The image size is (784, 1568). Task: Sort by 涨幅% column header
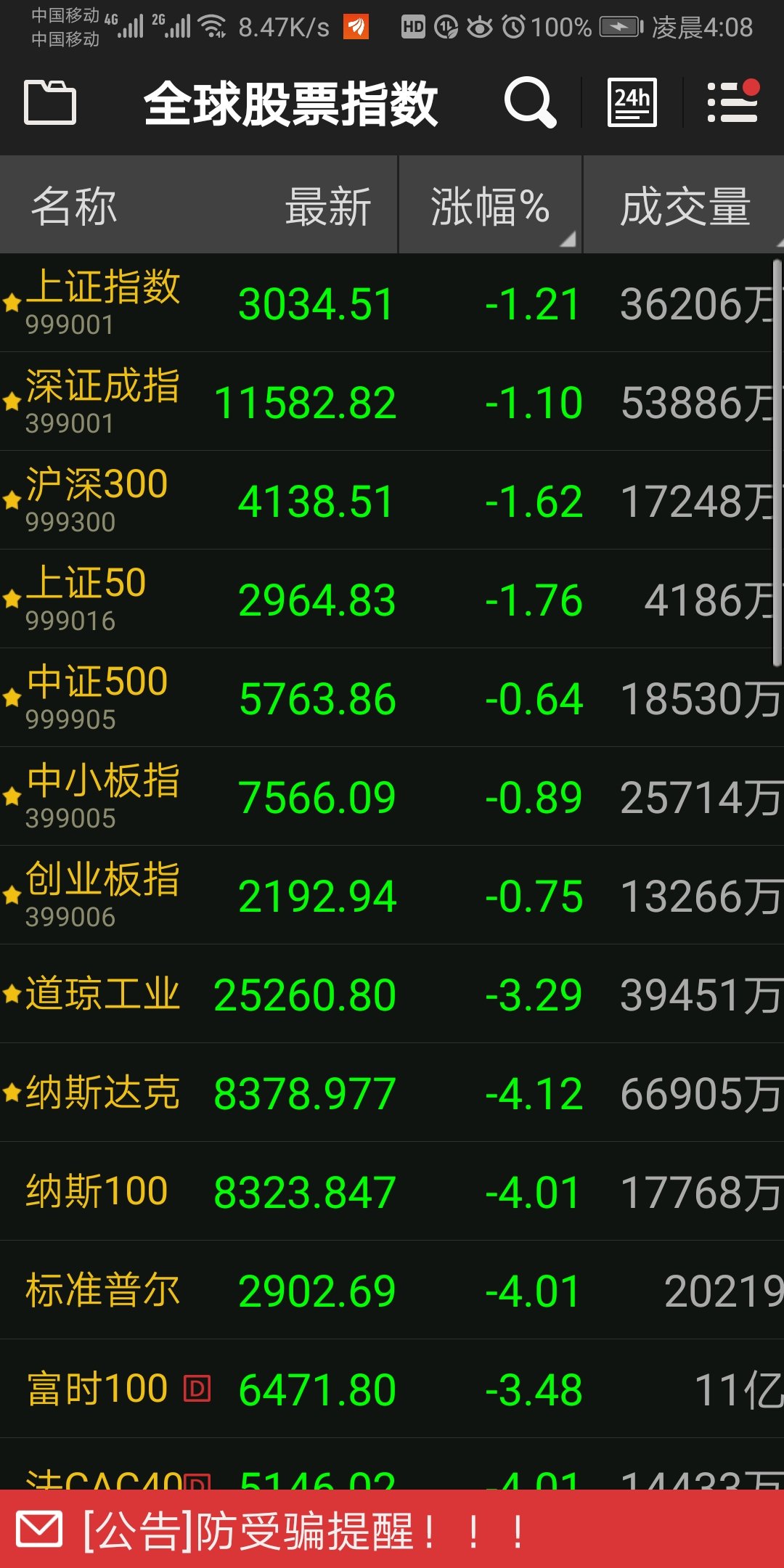[491, 206]
